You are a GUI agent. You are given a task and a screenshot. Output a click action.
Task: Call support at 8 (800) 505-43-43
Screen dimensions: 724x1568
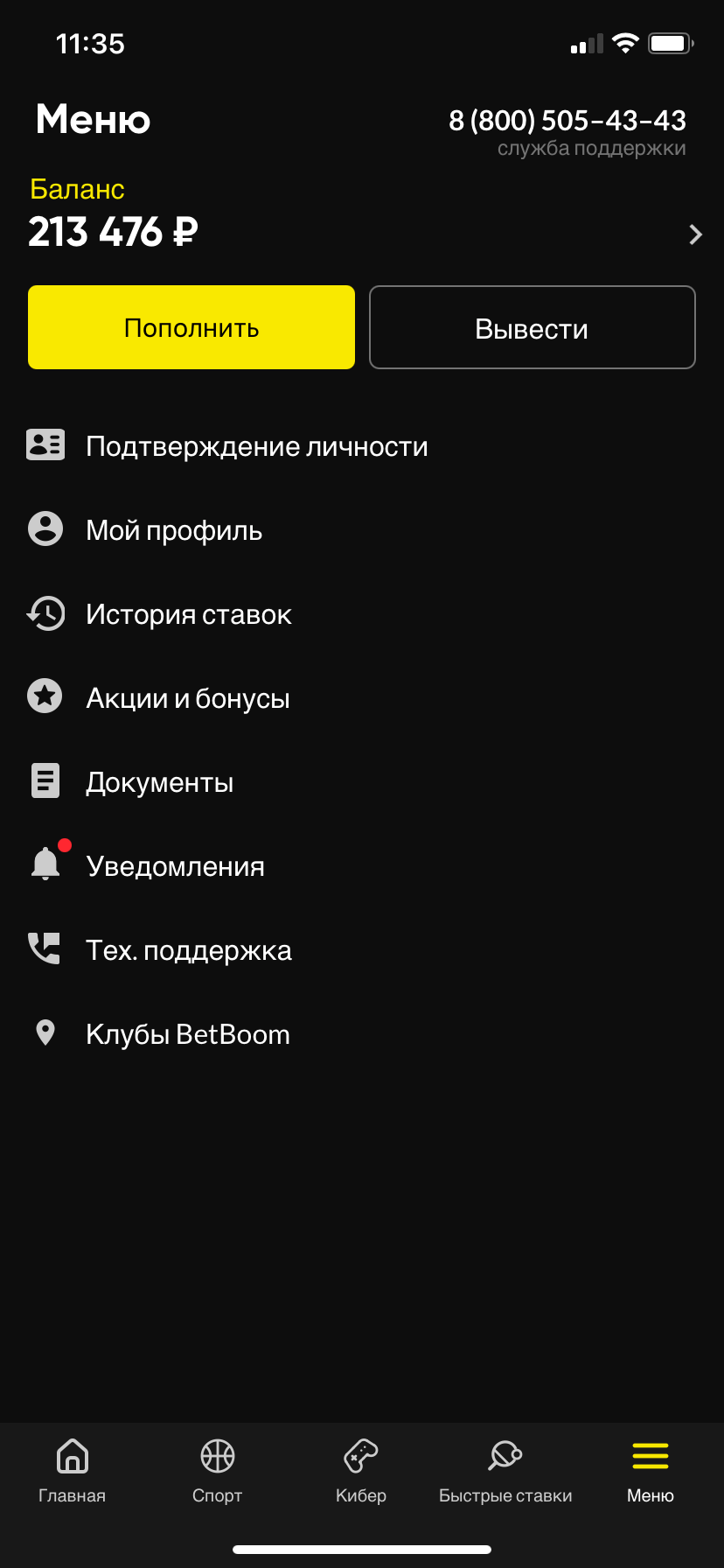pyautogui.click(x=567, y=121)
